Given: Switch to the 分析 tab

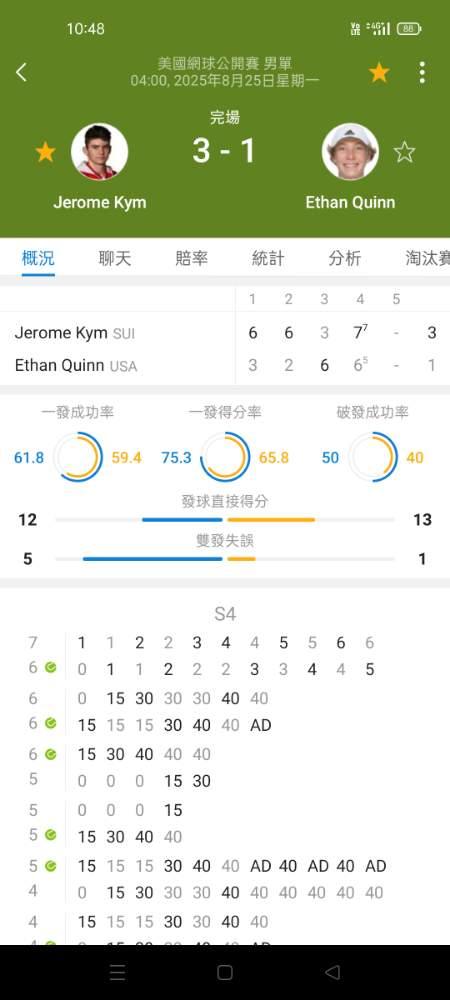Looking at the screenshot, I should pyautogui.click(x=345, y=258).
